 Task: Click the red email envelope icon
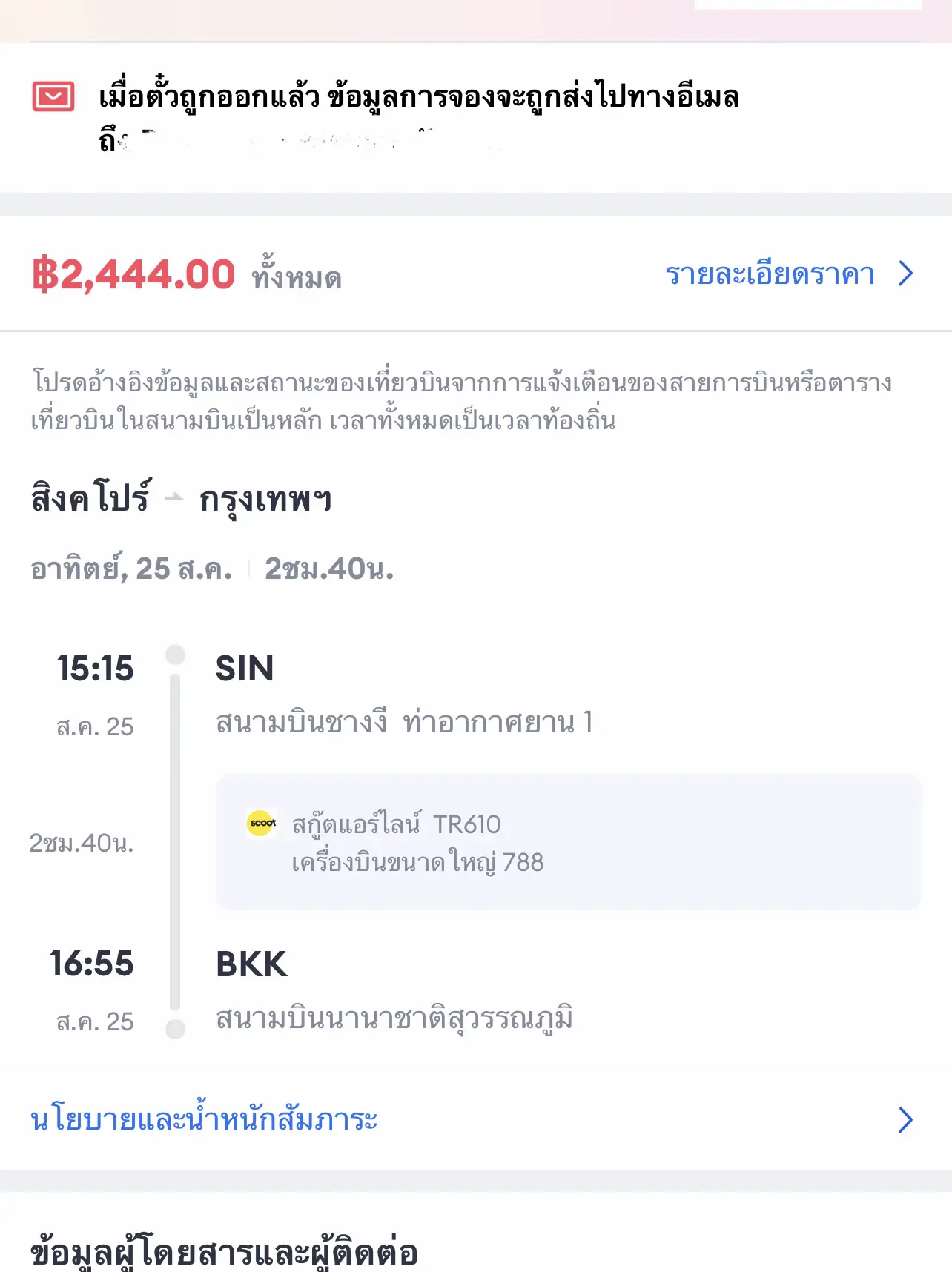pos(52,93)
